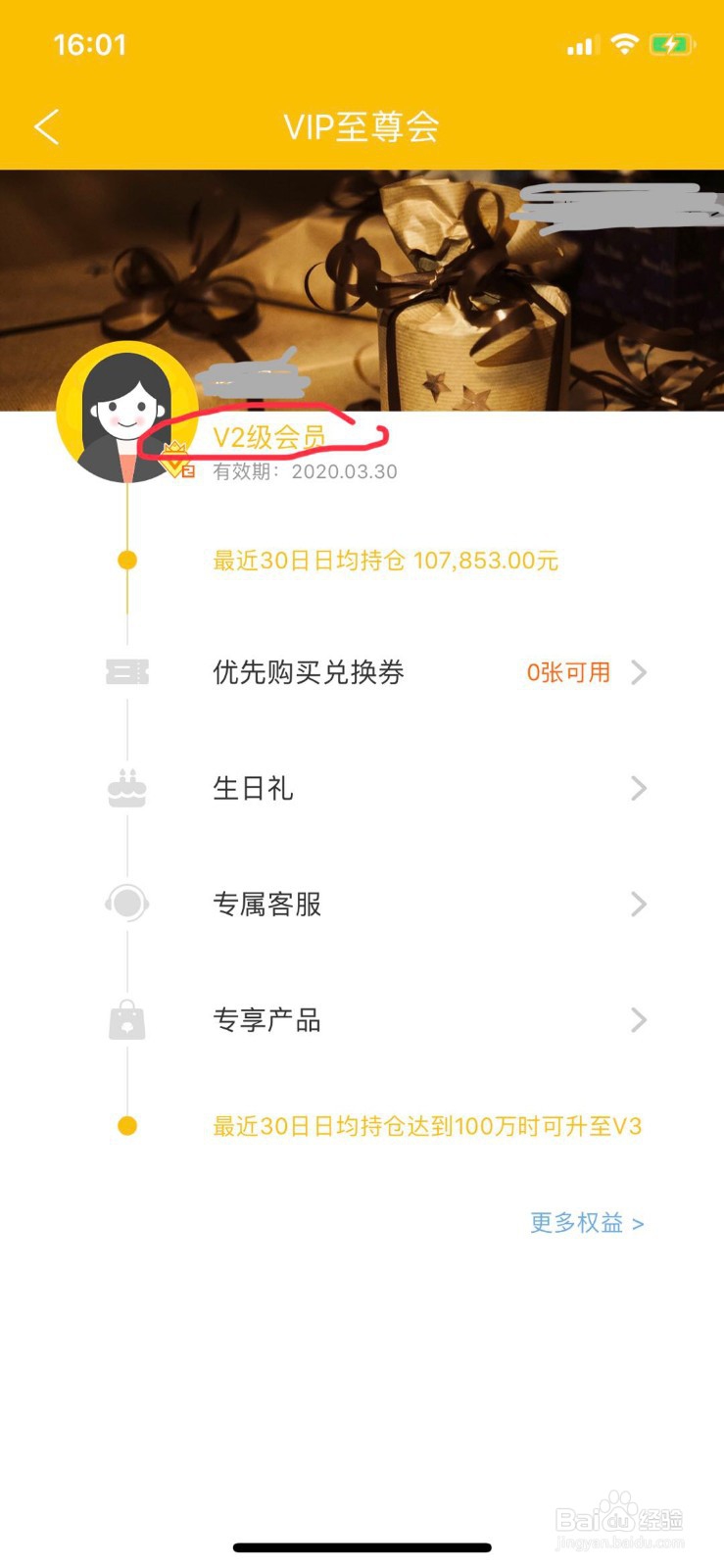
Task: Tap the 0张可用 voucher count
Action: point(568,672)
